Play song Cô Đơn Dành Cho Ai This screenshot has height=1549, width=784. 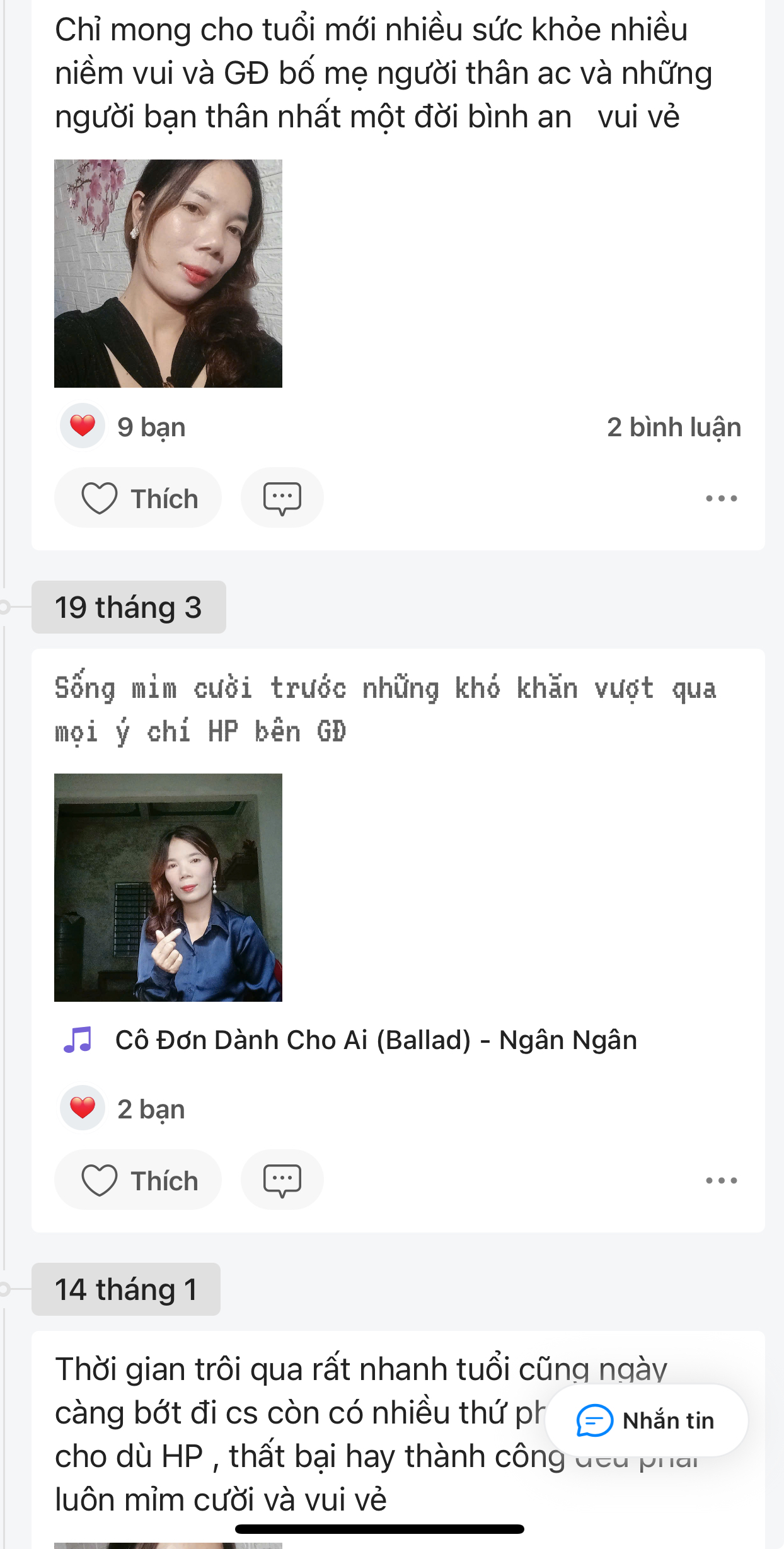pos(376,1040)
